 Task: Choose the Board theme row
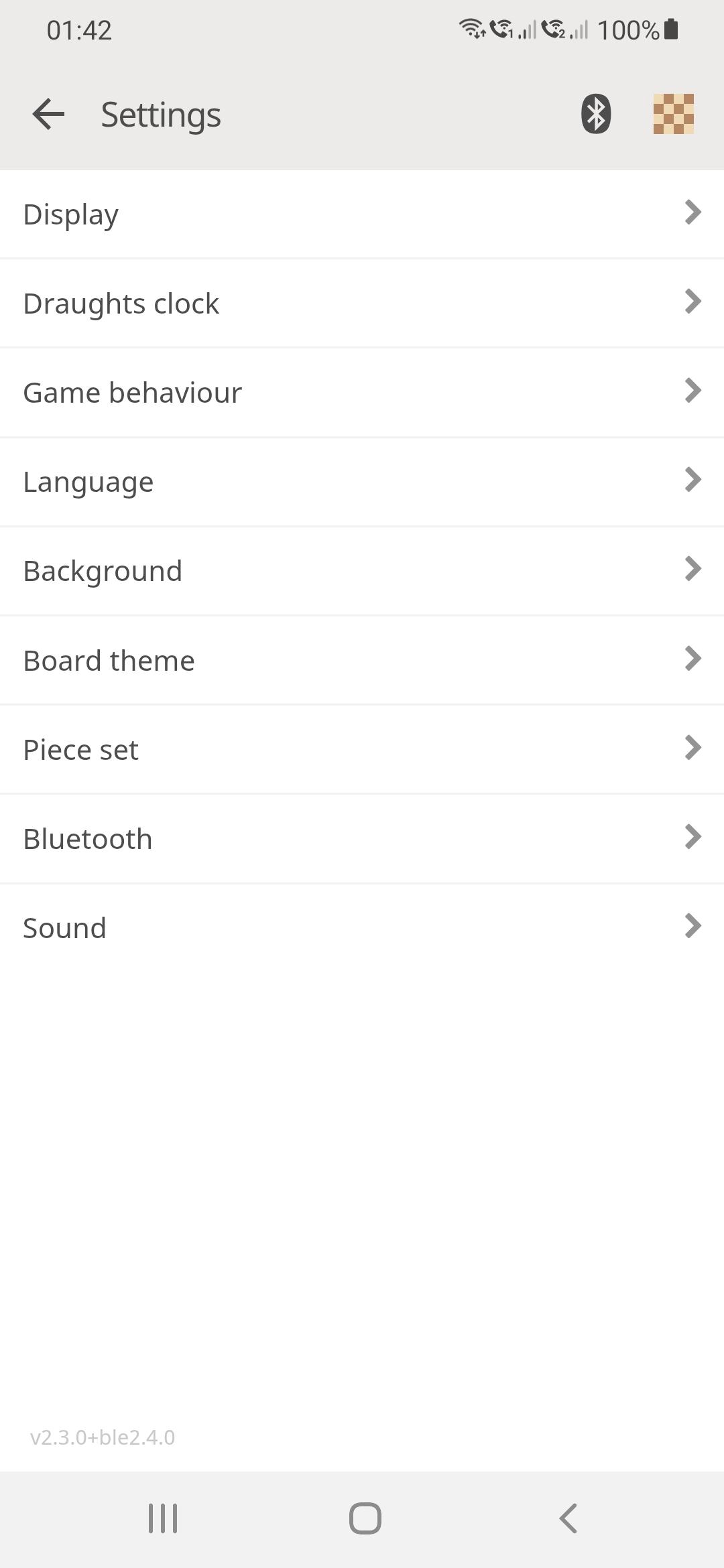point(362,661)
